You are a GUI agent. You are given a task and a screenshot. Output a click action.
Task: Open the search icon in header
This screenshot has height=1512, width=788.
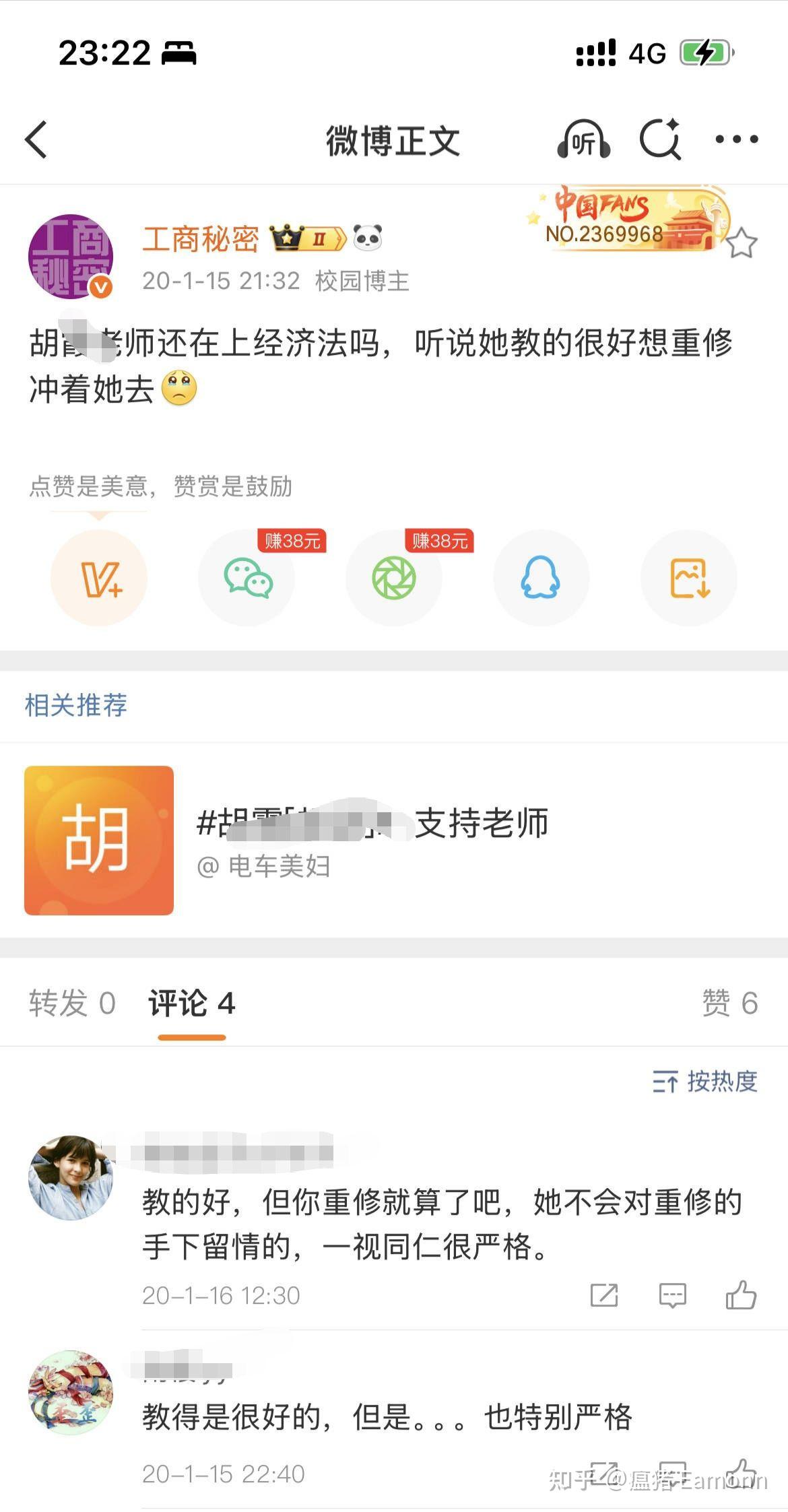[x=660, y=140]
